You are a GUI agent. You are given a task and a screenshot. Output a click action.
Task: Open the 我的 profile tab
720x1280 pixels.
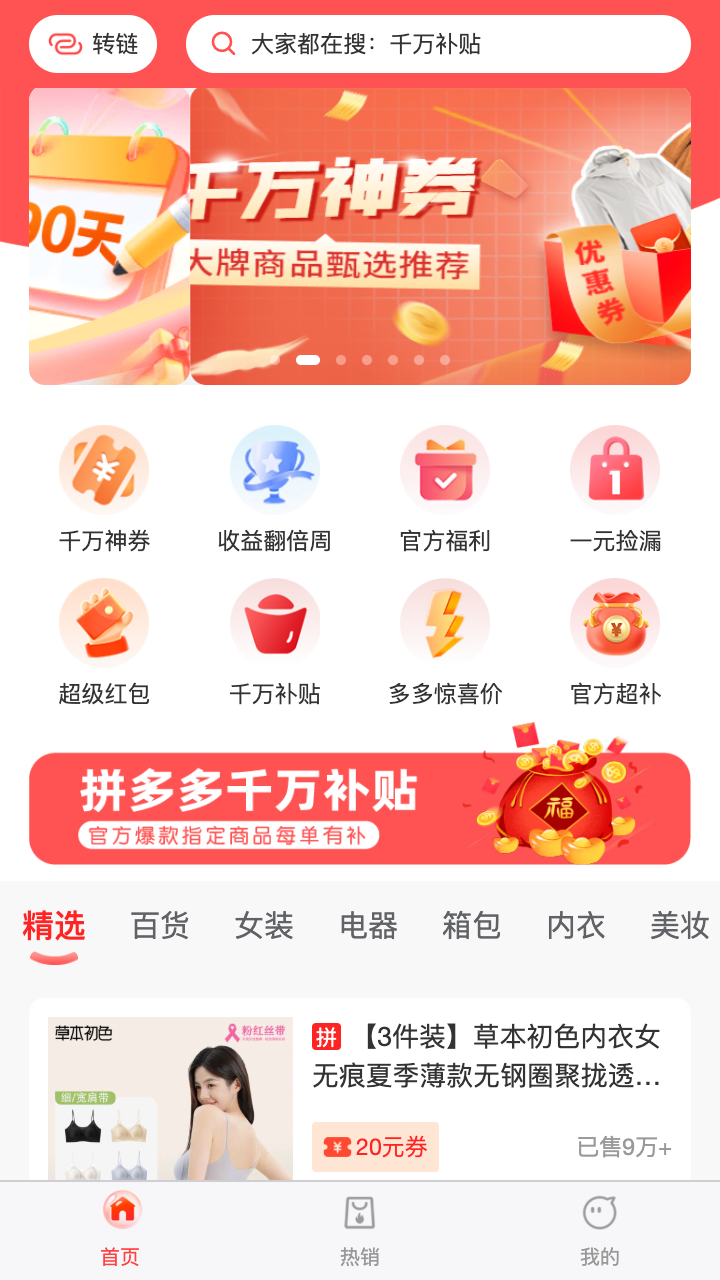599,1228
